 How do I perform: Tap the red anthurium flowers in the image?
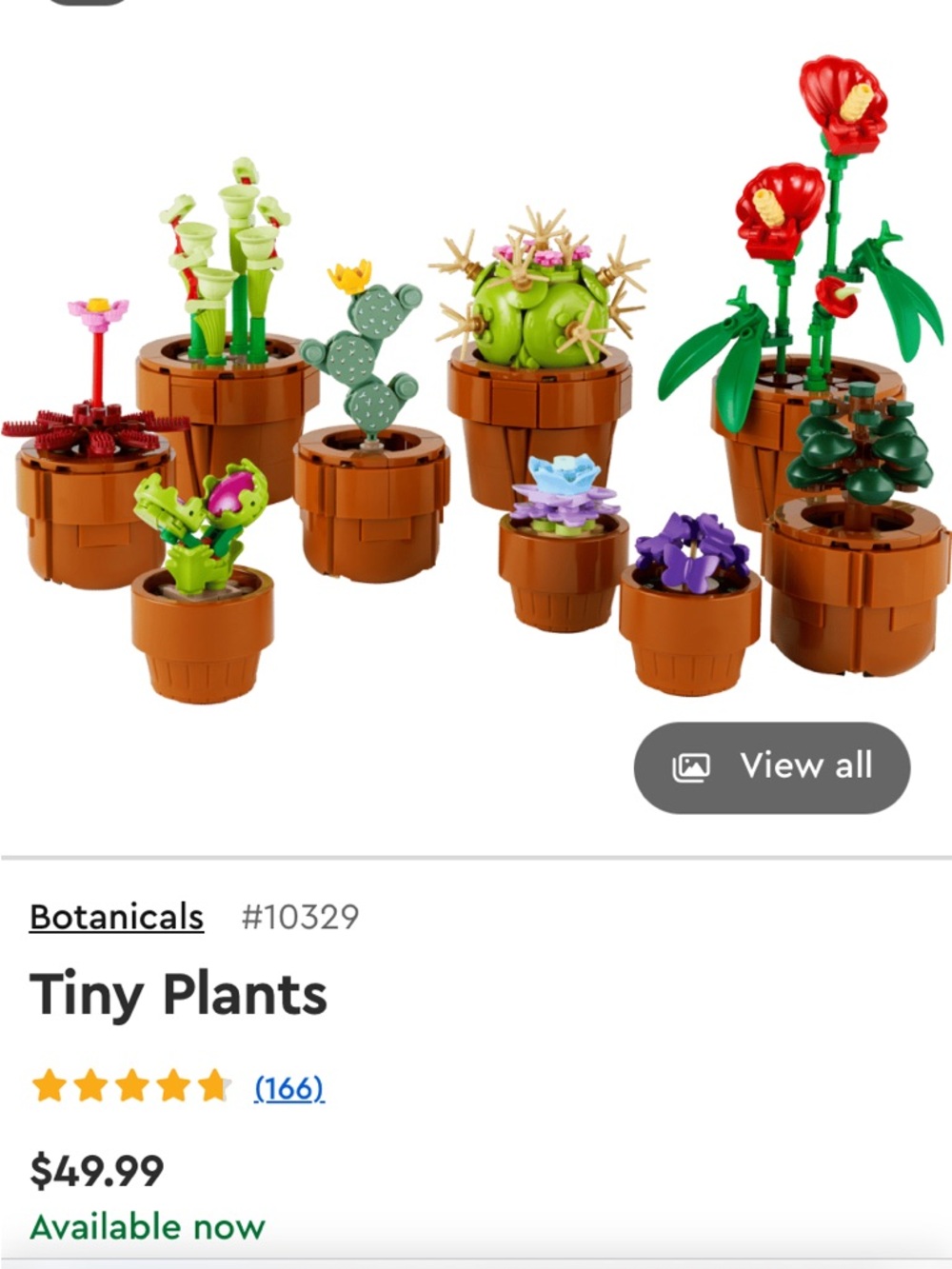point(809,152)
